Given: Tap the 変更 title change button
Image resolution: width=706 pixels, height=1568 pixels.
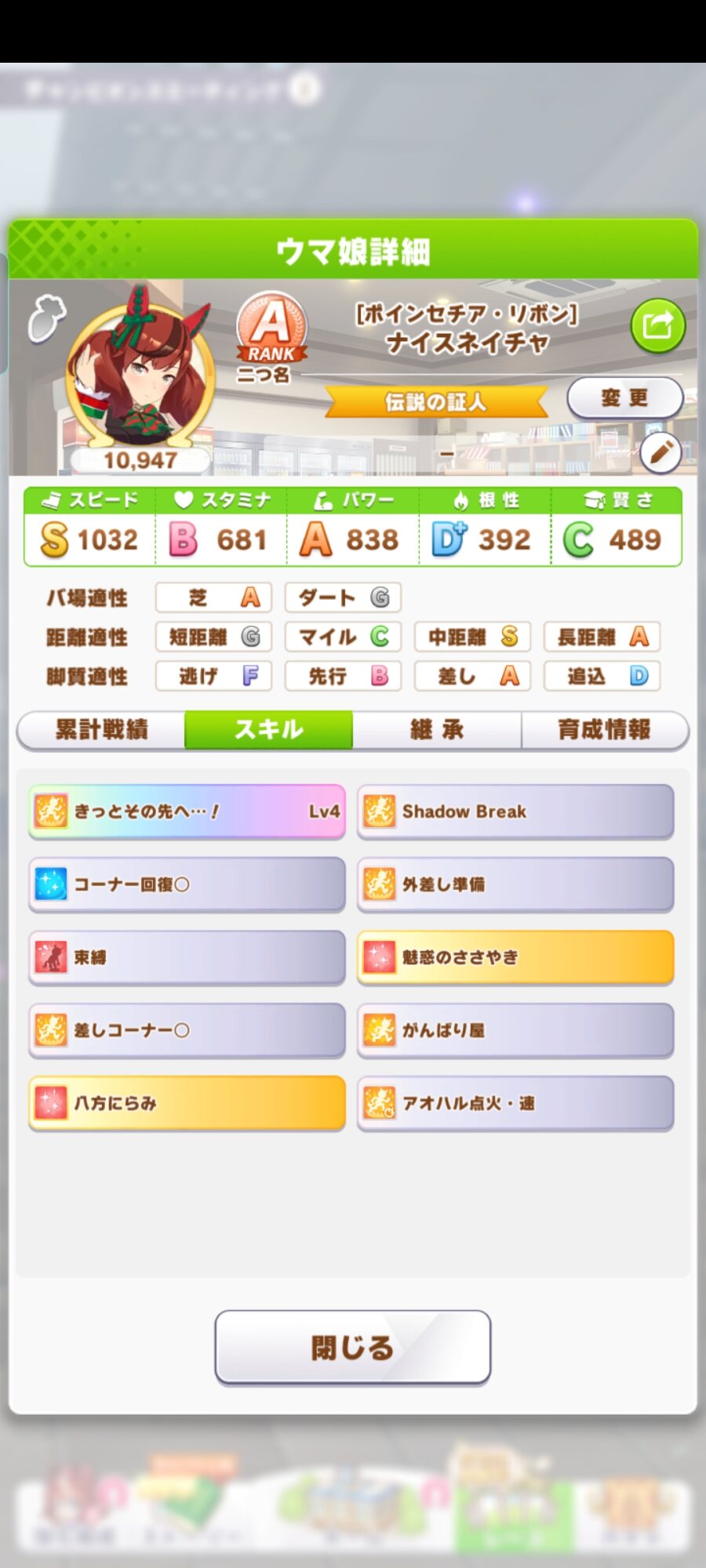Looking at the screenshot, I should point(624,398).
